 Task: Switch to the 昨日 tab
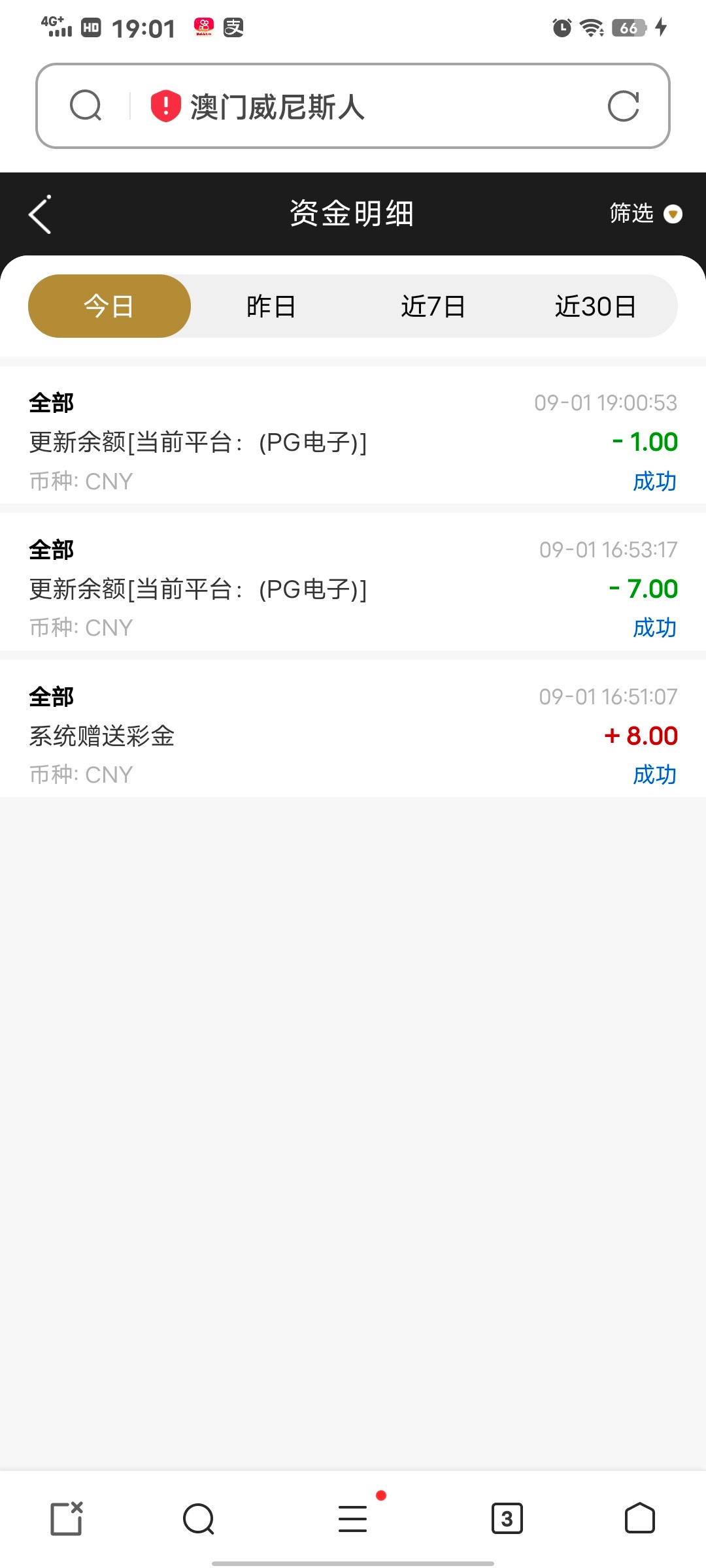coord(271,306)
